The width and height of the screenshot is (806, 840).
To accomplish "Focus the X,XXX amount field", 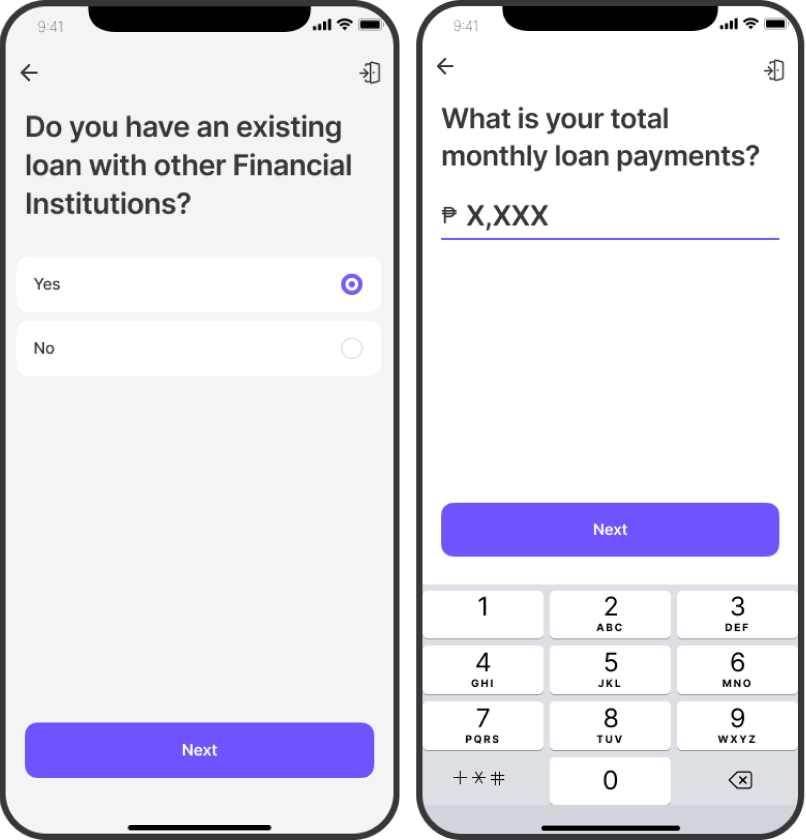I will 610,217.
